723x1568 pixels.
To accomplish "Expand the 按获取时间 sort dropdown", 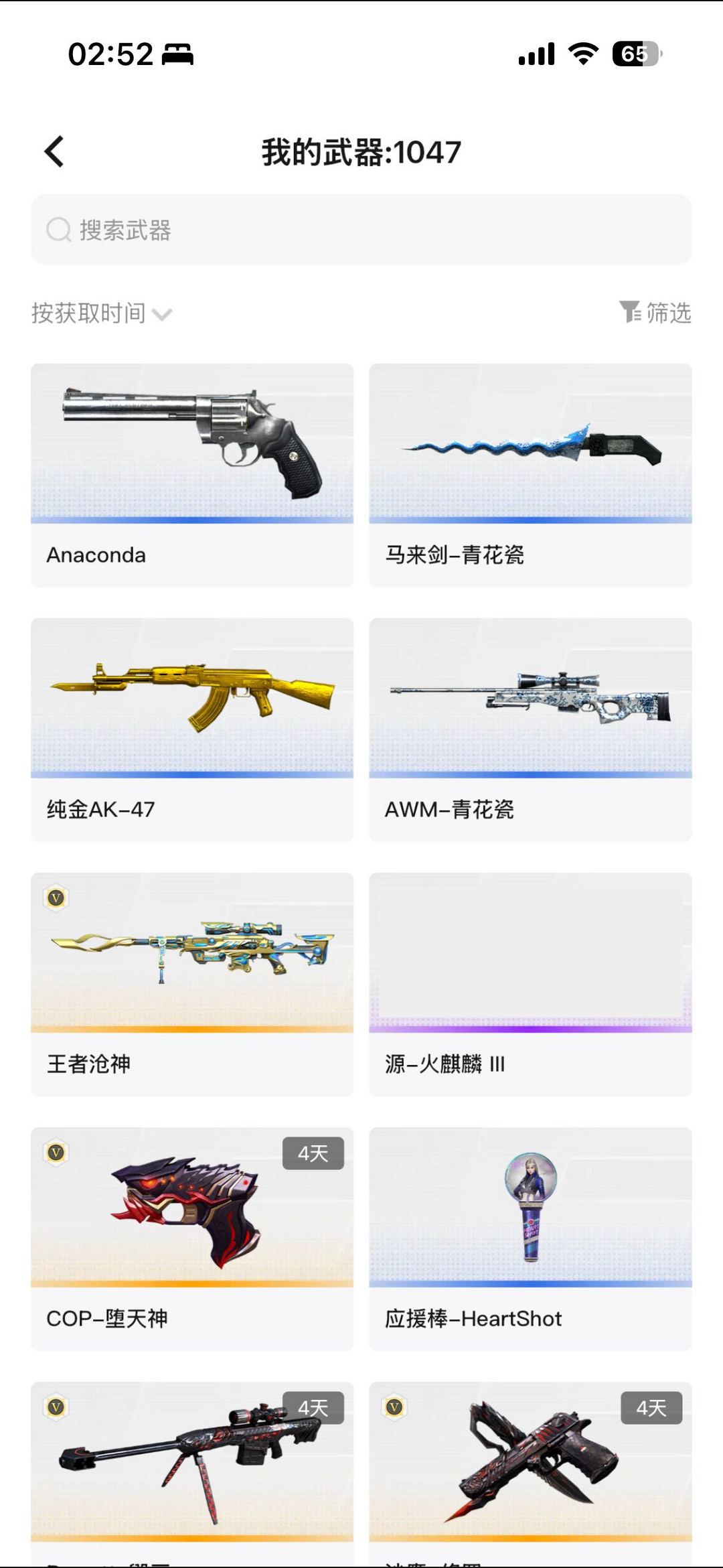I will (91, 312).
